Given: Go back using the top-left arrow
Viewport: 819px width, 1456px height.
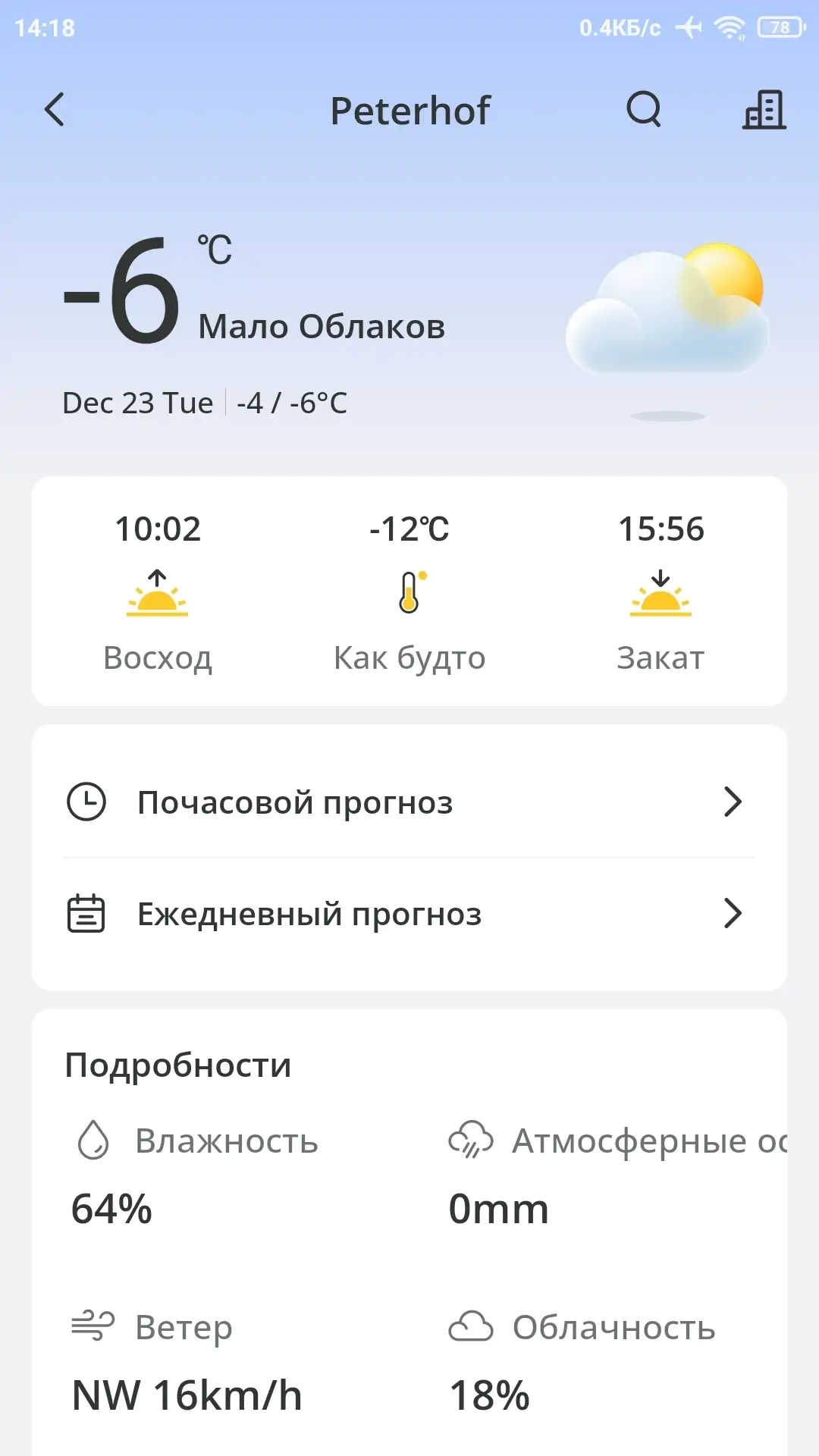Looking at the screenshot, I should (55, 110).
